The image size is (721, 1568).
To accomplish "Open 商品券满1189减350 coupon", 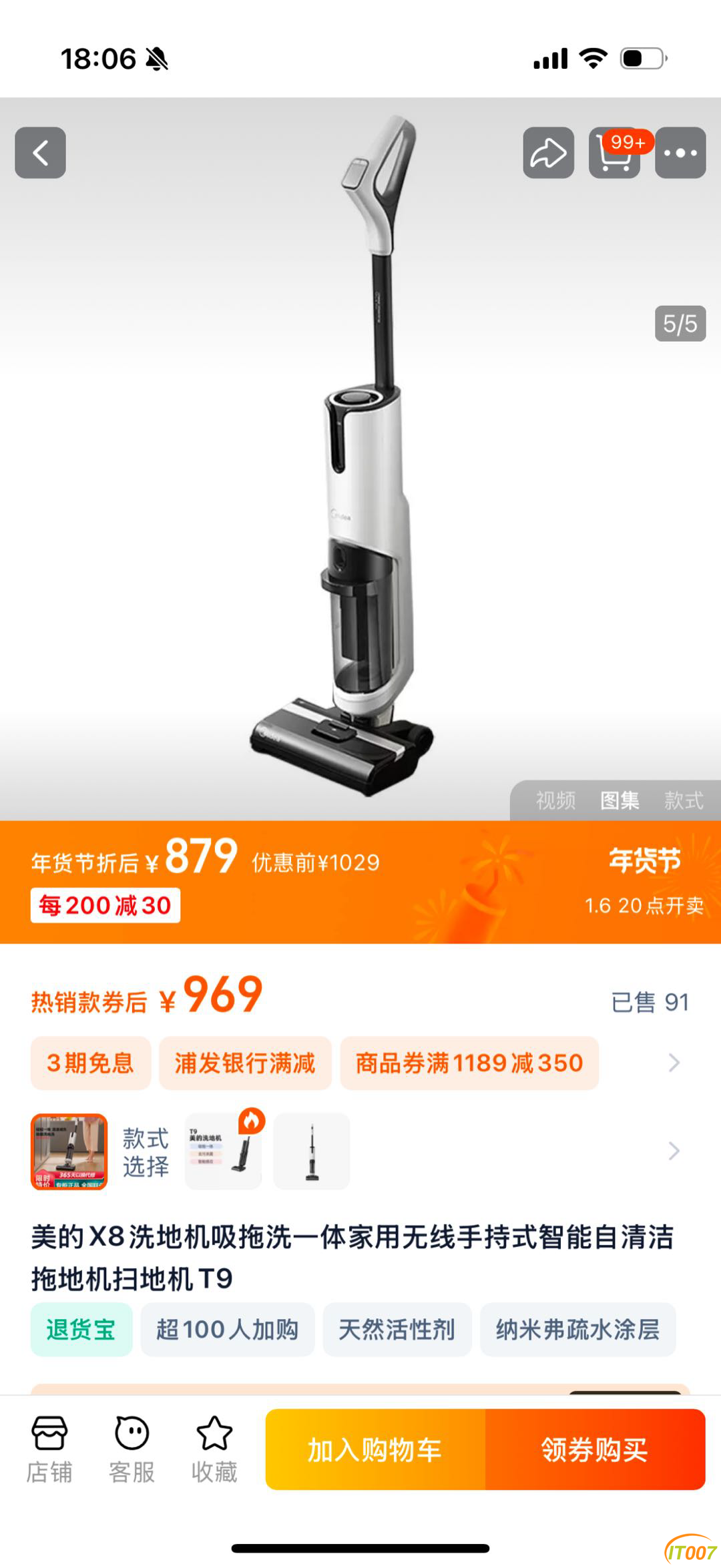I will [x=469, y=1063].
